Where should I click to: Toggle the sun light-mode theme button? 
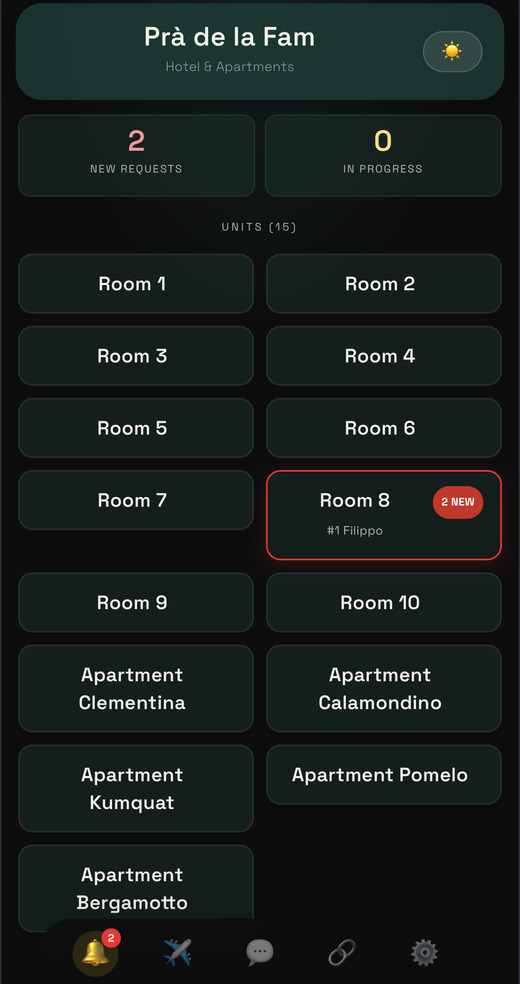452,51
